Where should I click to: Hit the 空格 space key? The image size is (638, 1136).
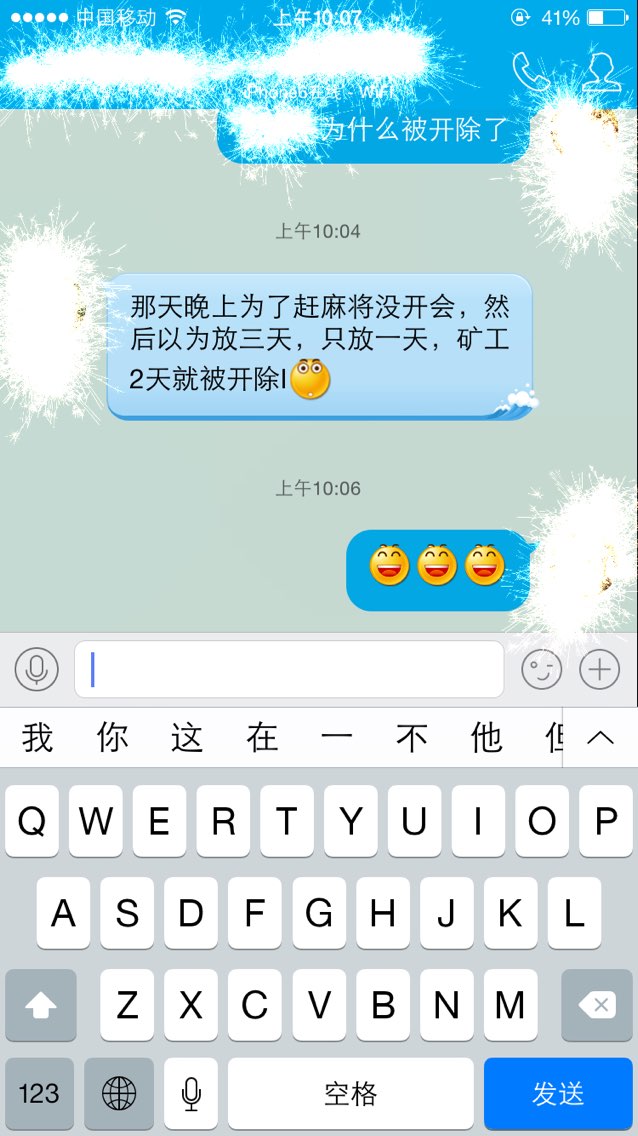pyautogui.click(x=351, y=1093)
